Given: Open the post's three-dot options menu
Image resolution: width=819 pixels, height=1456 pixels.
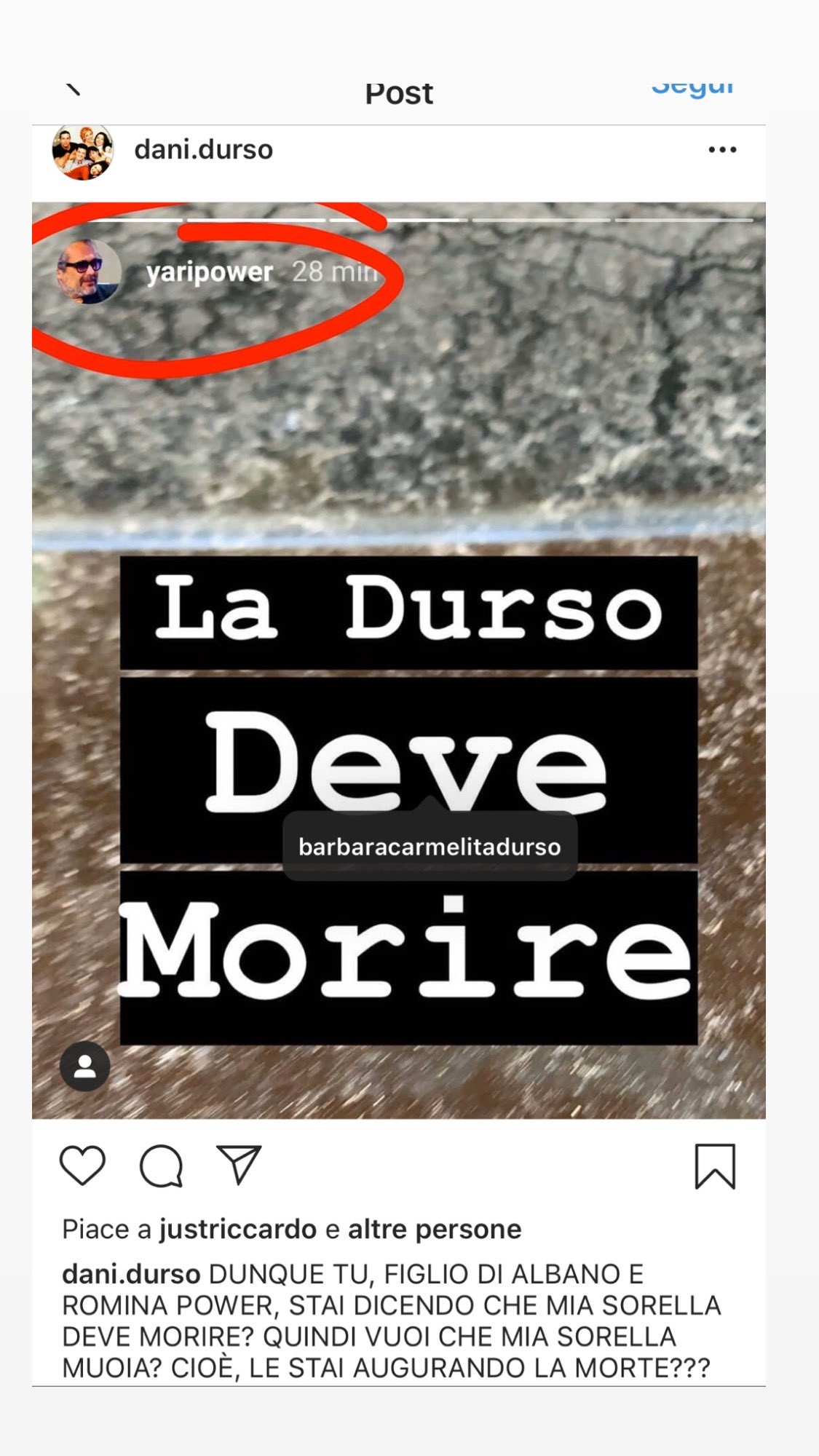Looking at the screenshot, I should (722, 150).
